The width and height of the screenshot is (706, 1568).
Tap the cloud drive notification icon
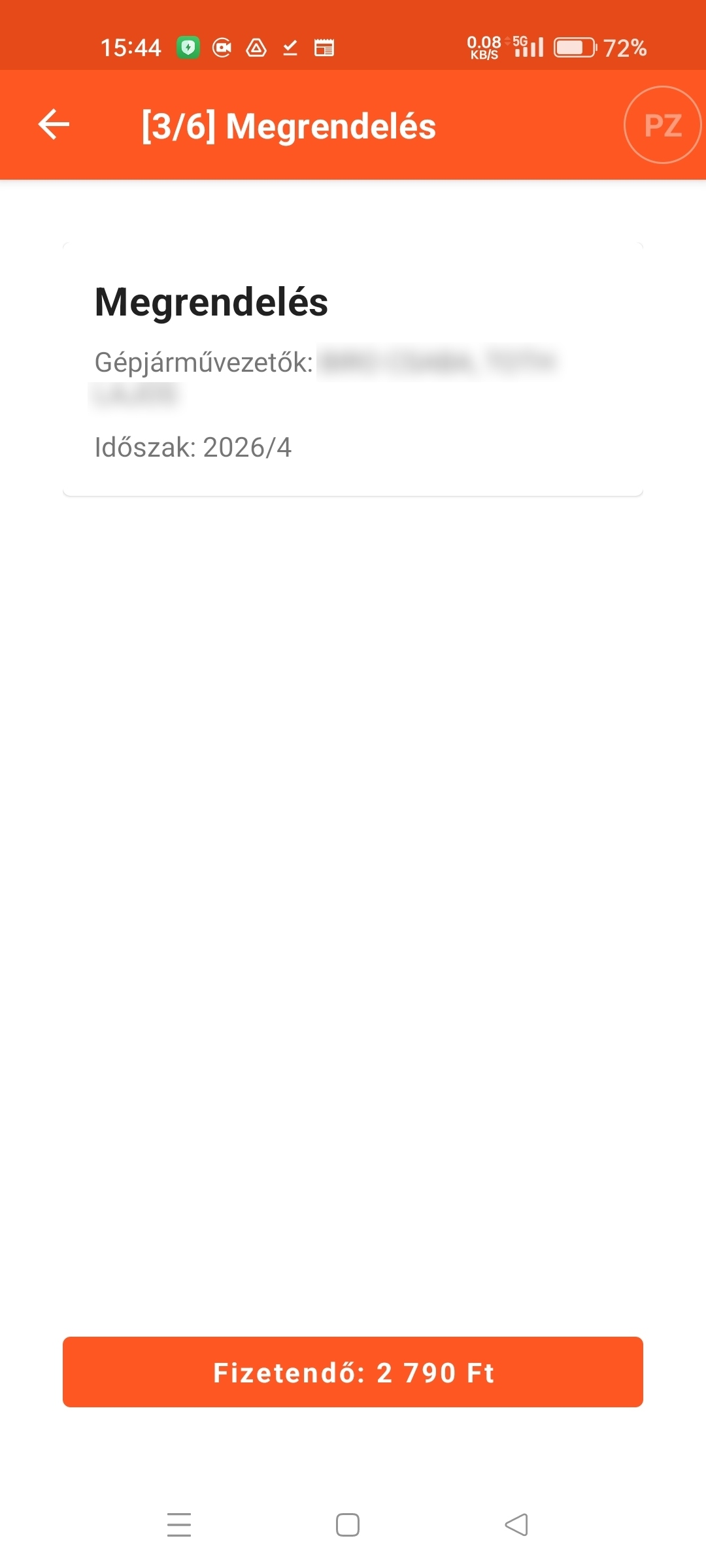click(x=256, y=46)
